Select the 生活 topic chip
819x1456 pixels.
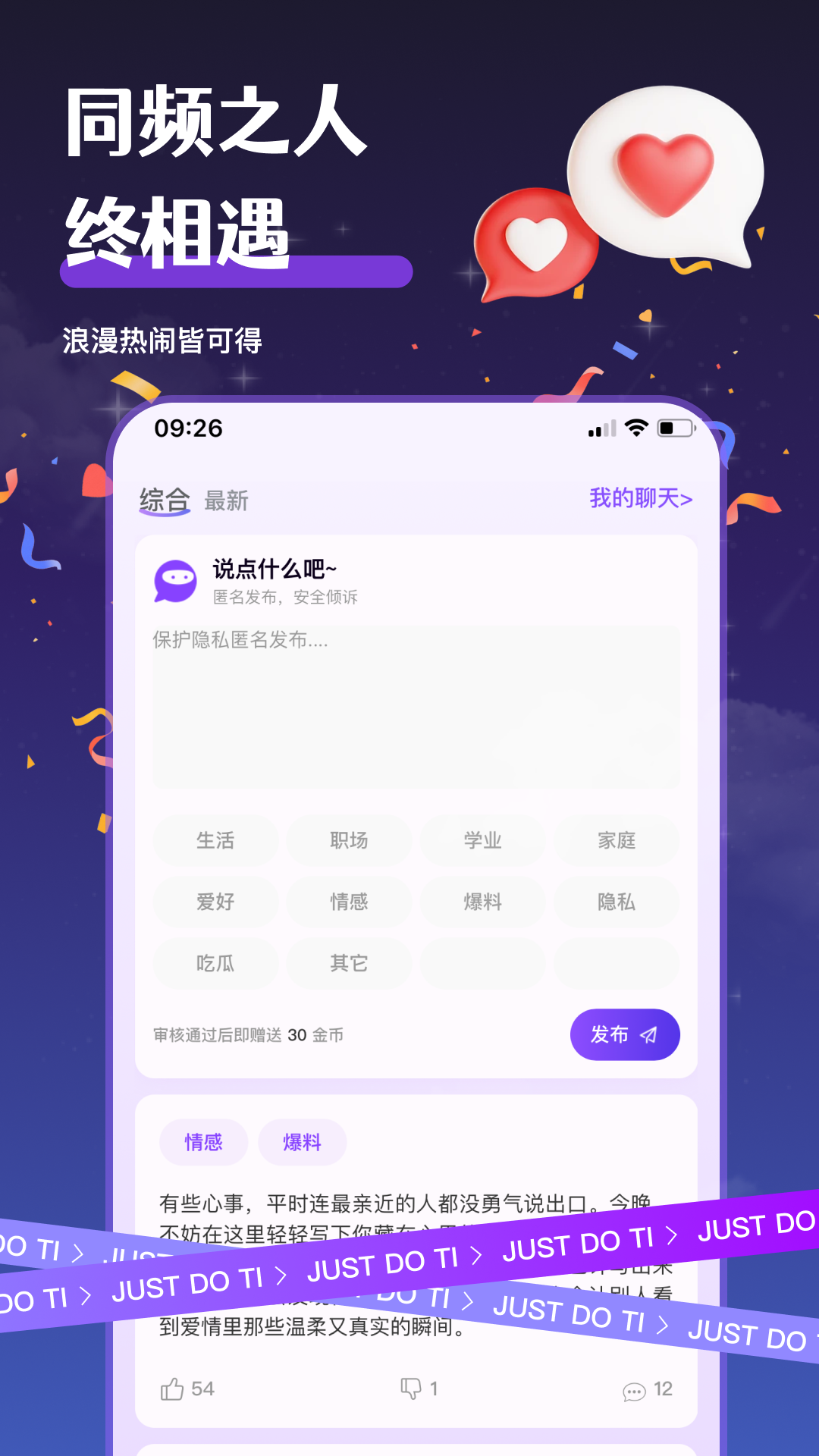[215, 840]
